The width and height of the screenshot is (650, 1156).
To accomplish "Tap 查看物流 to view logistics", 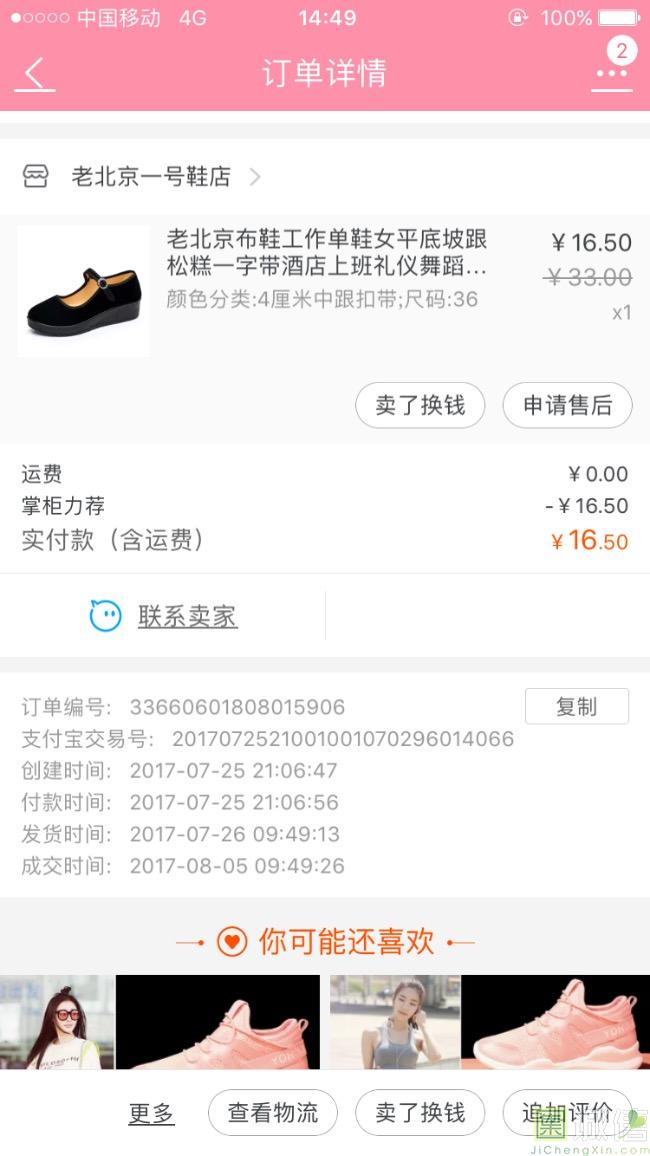I will pyautogui.click(x=272, y=1113).
